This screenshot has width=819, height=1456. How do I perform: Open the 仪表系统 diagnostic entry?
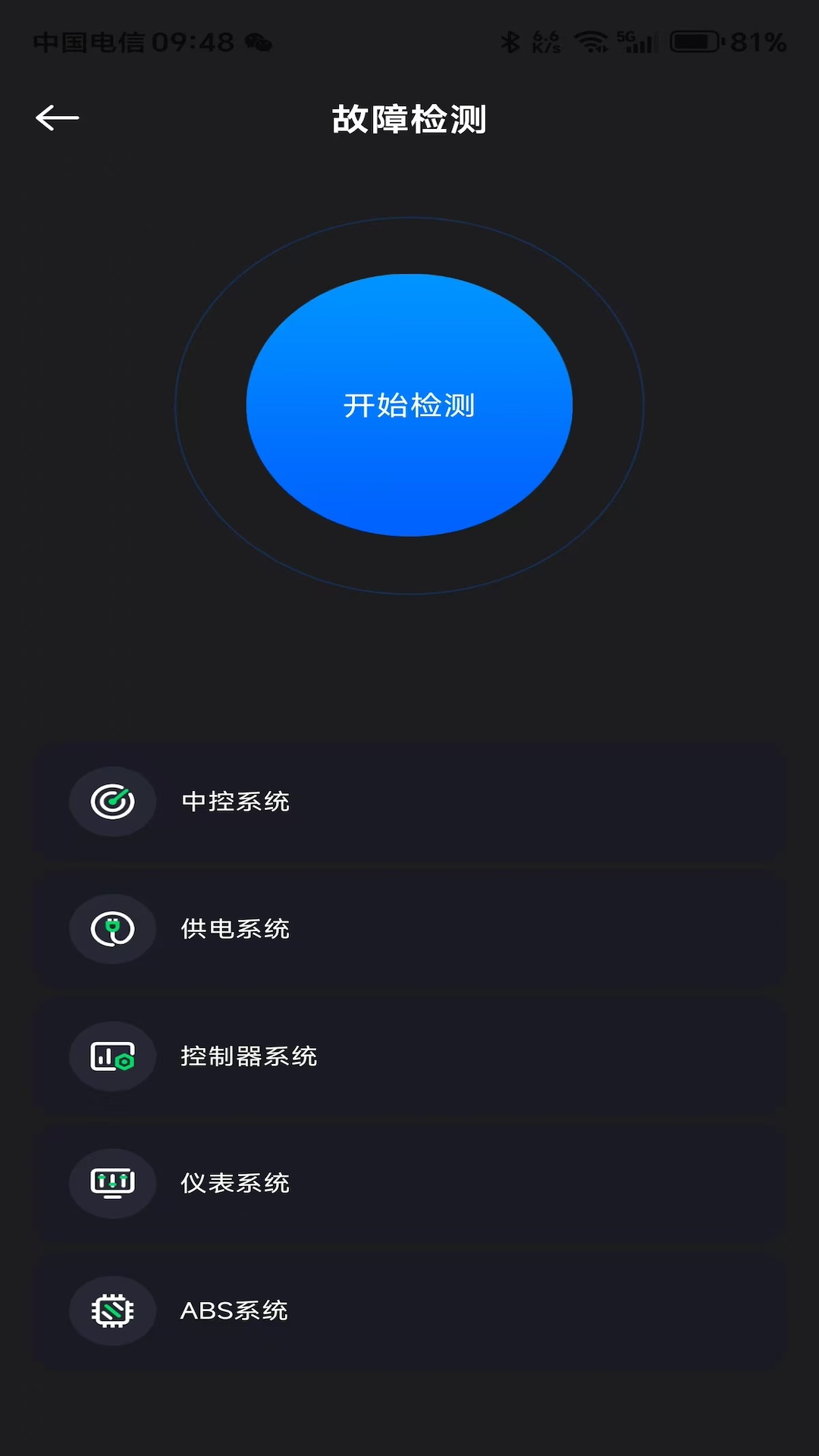coord(409,1183)
